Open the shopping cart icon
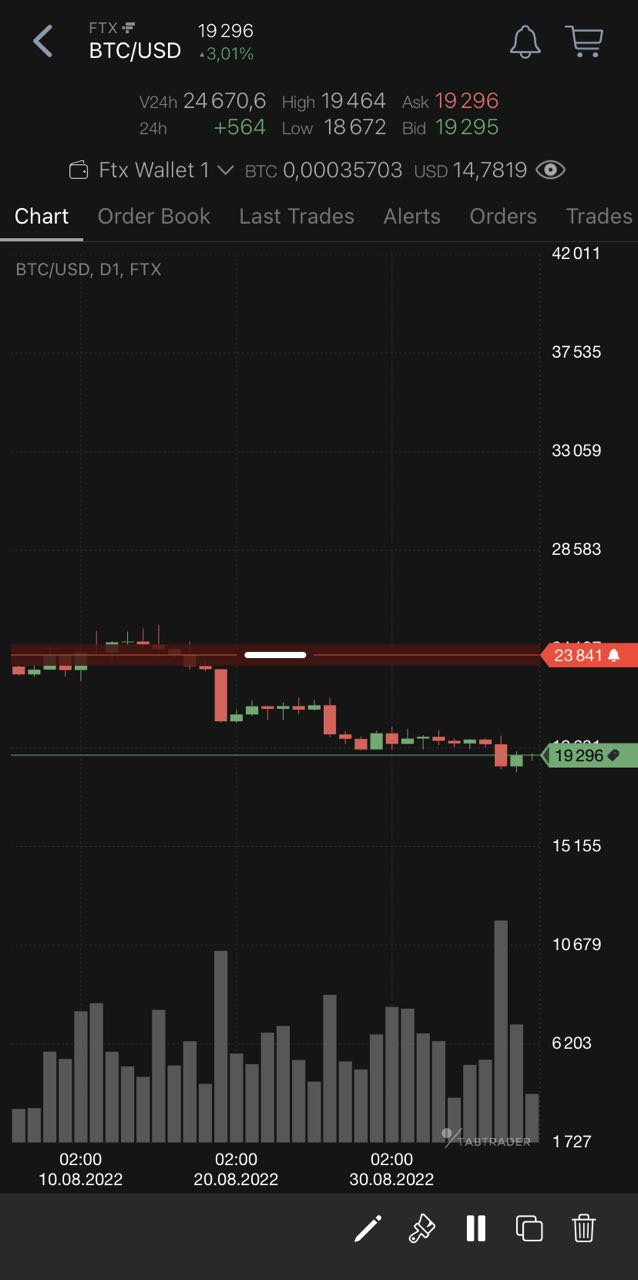Image resolution: width=638 pixels, height=1280 pixels. coord(584,41)
